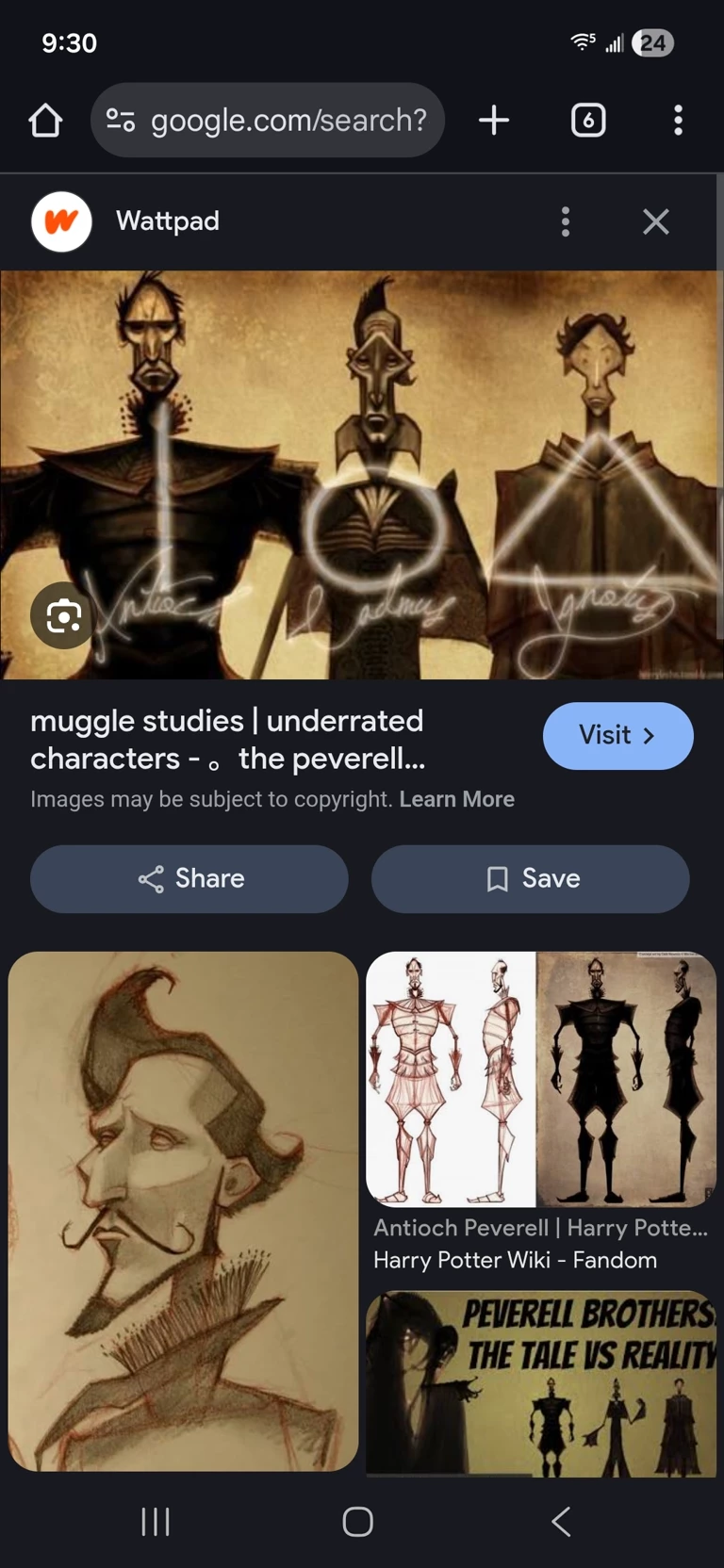The width and height of the screenshot is (724, 1568).
Task: Open a new browser tab
Action: coord(493,121)
